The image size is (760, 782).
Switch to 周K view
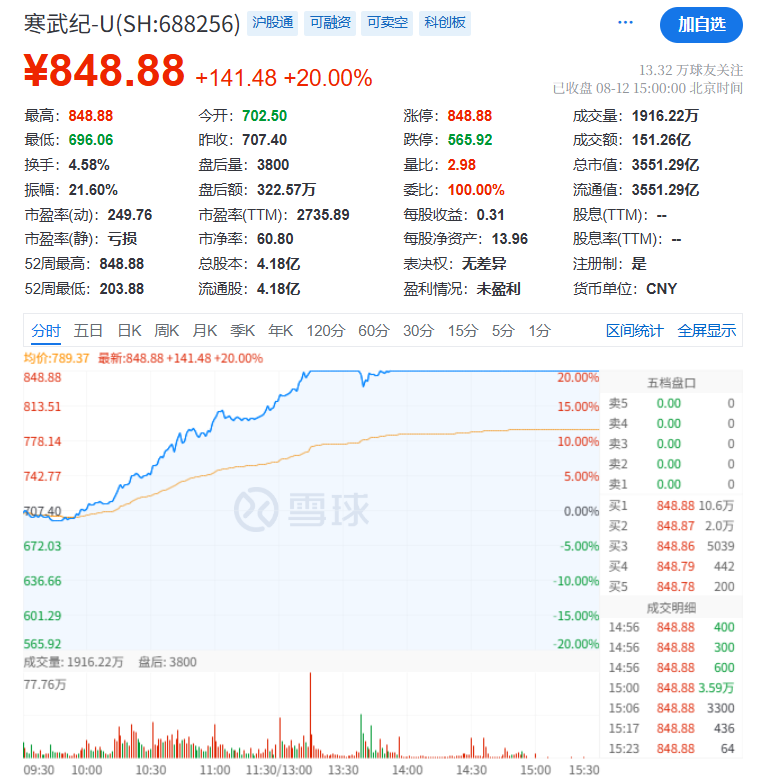[x=167, y=331]
